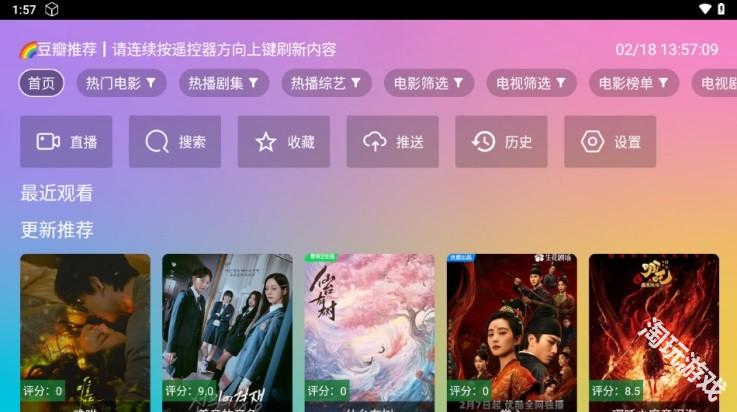Tap the 搜索 search button
This screenshot has width=737, height=412.
point(175,142)
